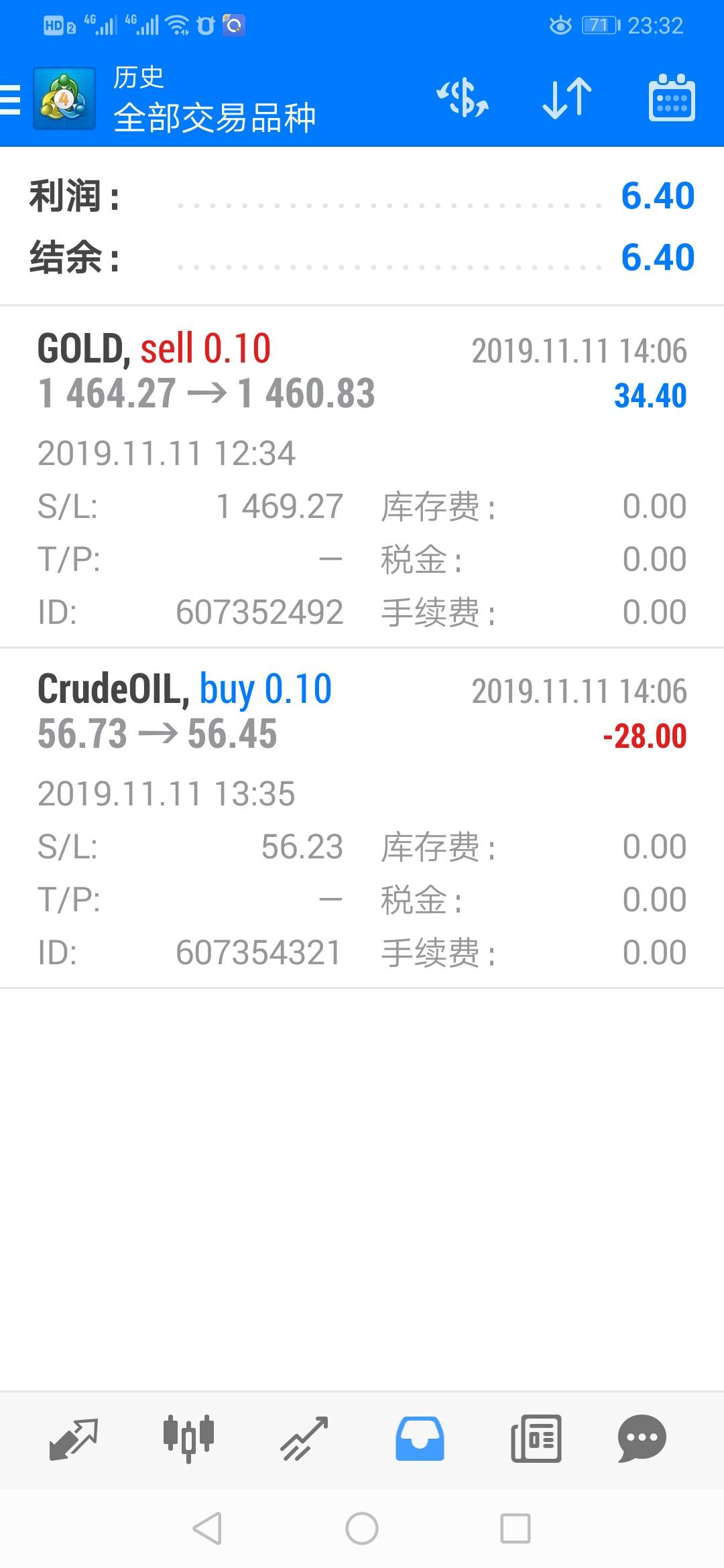Change sort order with arrows icon
Viewport: 724px width, 1568px height.
point(567,99)
